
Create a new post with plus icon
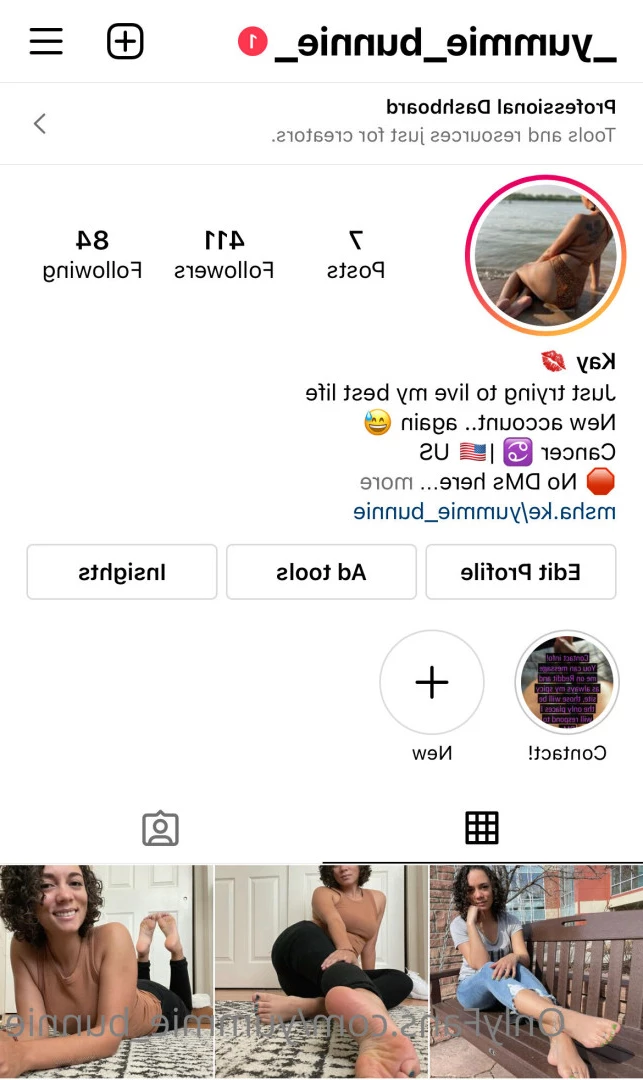(x=125, y=41)
